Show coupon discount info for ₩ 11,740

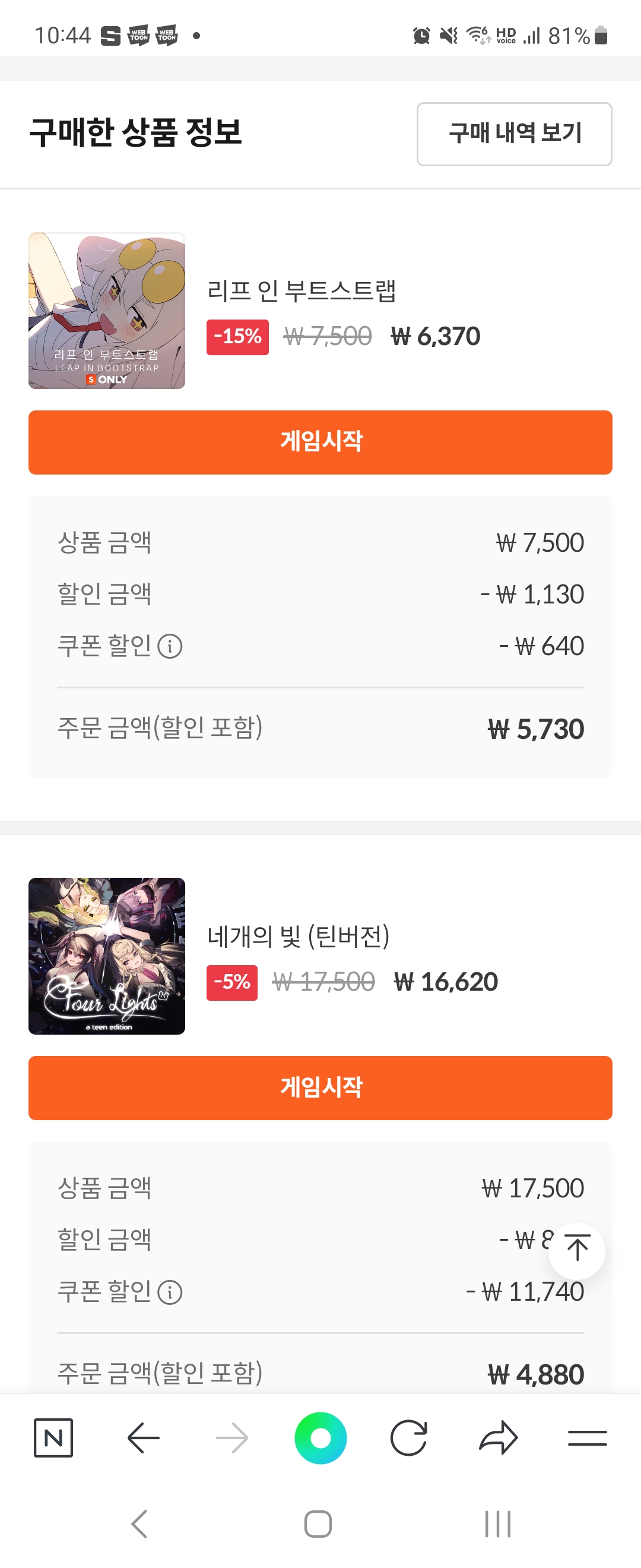pyautogui.click(x=170, y=1292)
